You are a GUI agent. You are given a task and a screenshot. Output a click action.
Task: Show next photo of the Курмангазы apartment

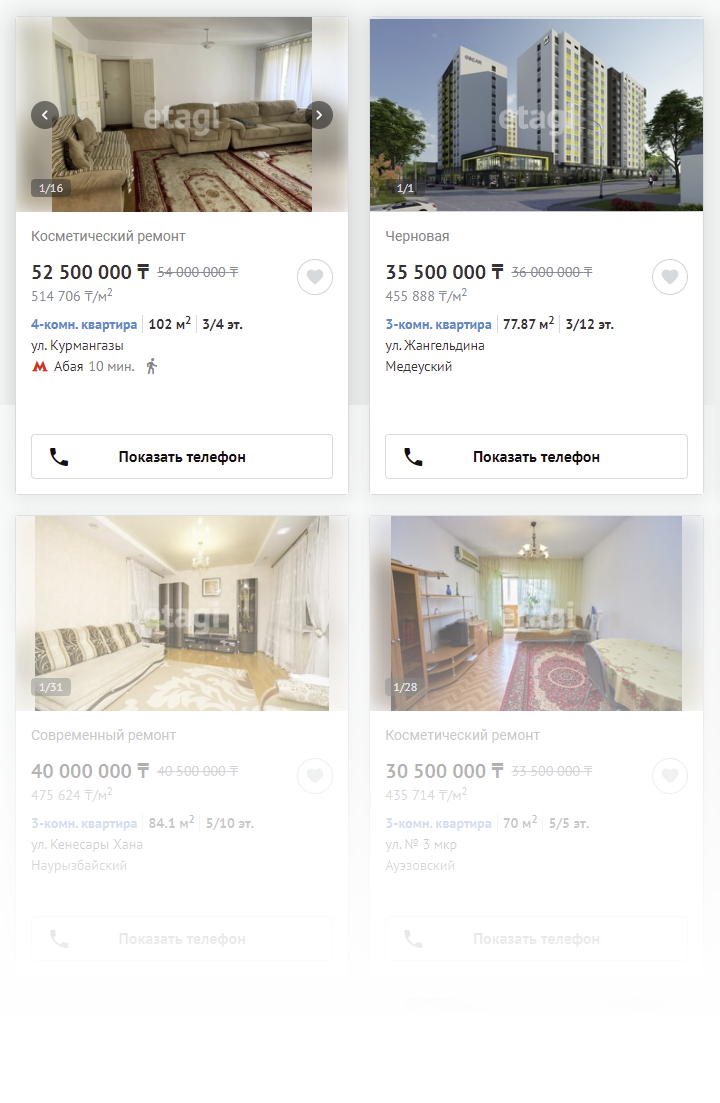tap(319, 115)
